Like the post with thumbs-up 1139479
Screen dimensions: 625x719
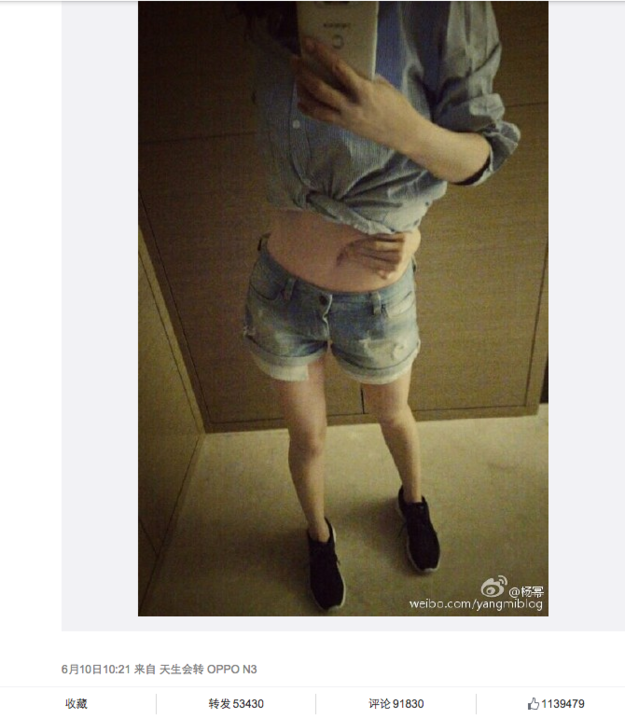tap(556, 704)
